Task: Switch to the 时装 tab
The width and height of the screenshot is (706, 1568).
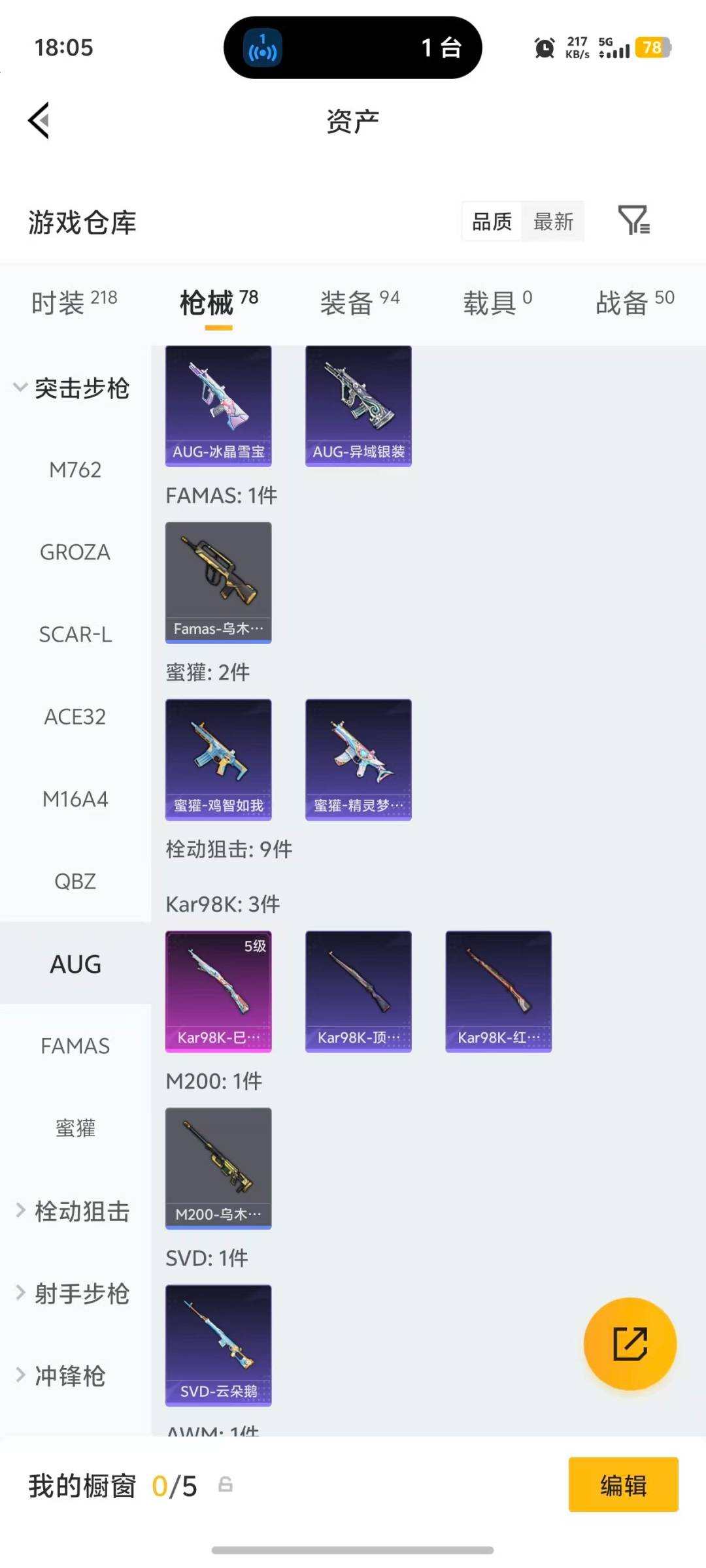Action: point(74,302)
